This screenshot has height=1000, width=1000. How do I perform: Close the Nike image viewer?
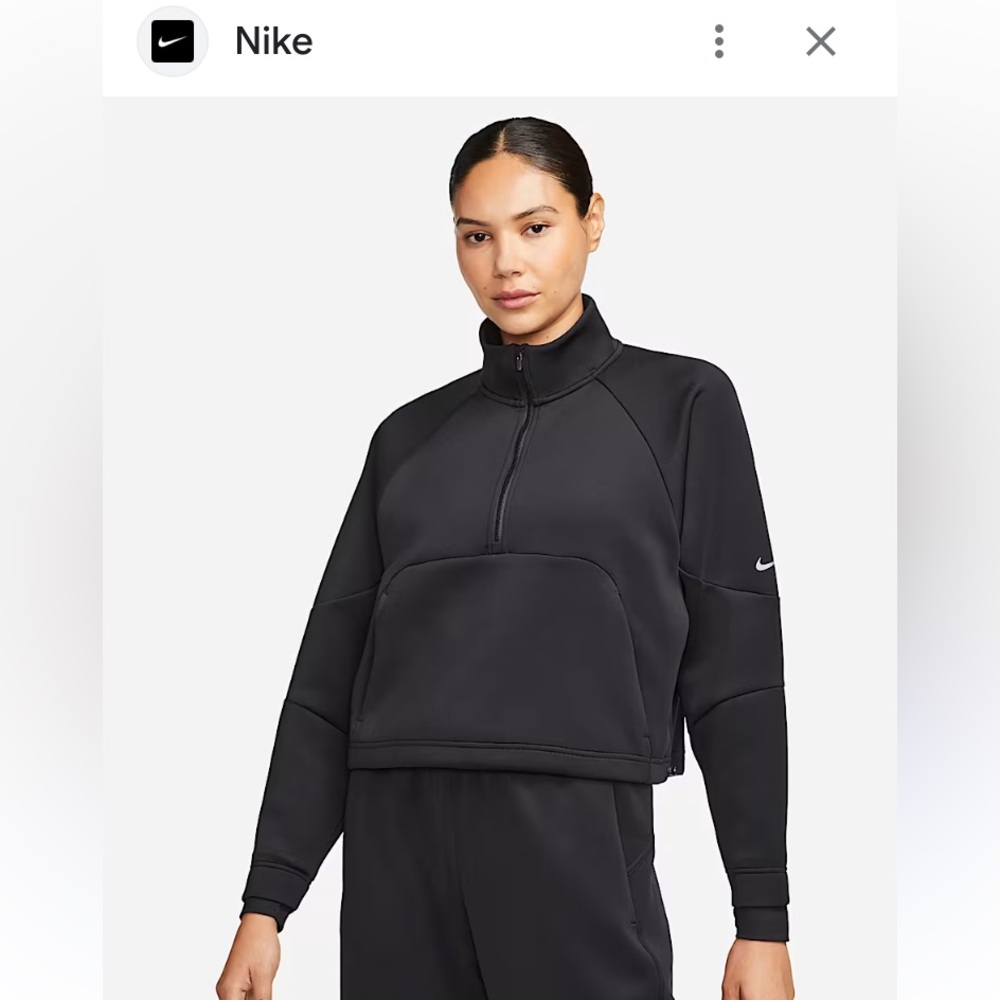820,41
